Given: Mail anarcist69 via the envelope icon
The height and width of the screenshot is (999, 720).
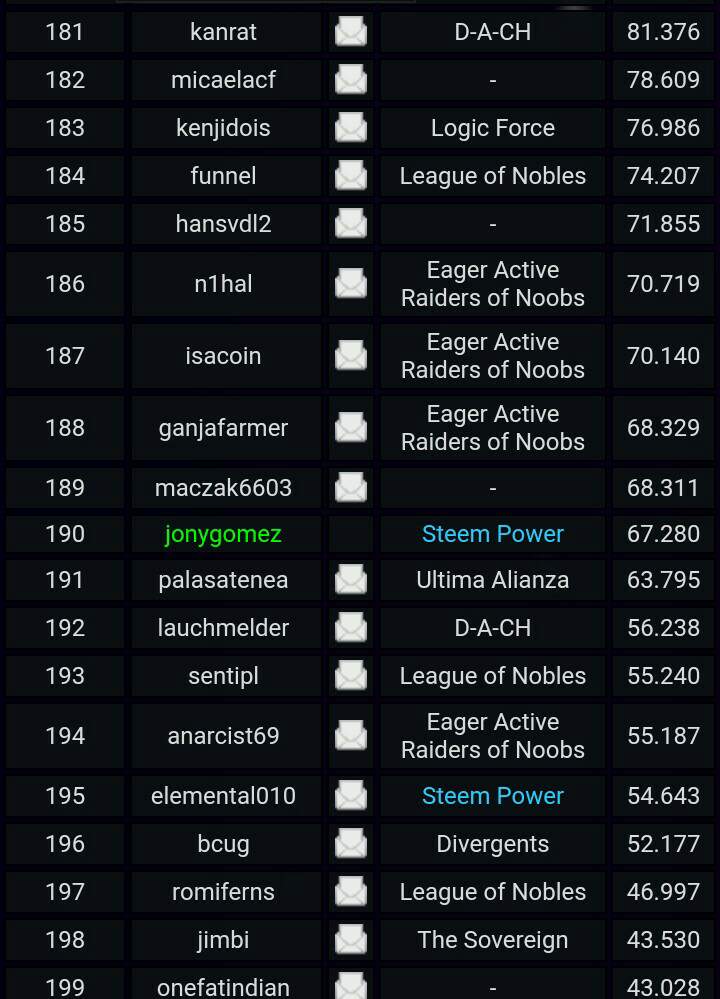Looking at the screenshot, I should (x=350, y=736).
